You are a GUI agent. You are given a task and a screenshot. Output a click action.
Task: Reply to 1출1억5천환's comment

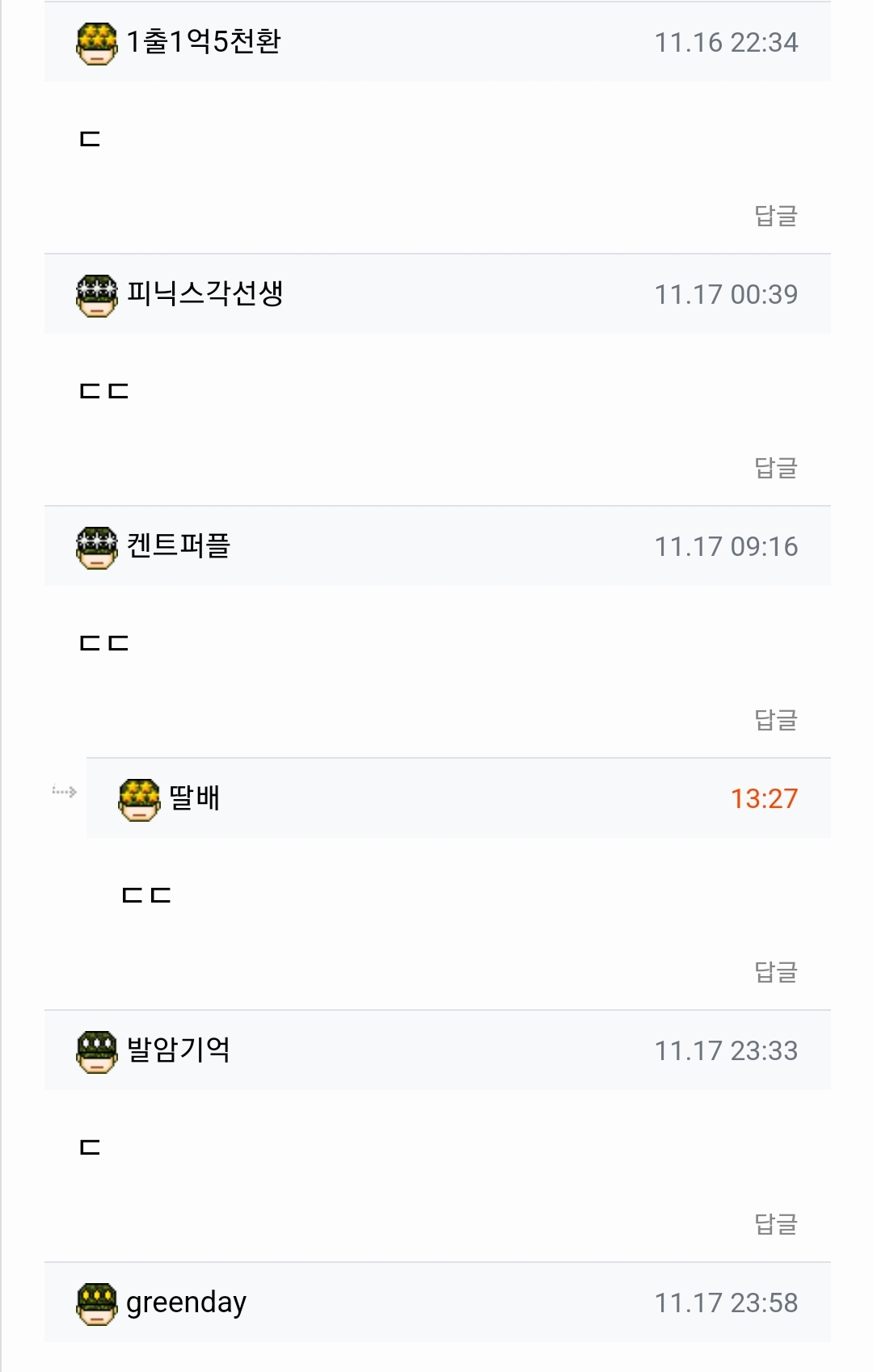(x=775, y=216)
